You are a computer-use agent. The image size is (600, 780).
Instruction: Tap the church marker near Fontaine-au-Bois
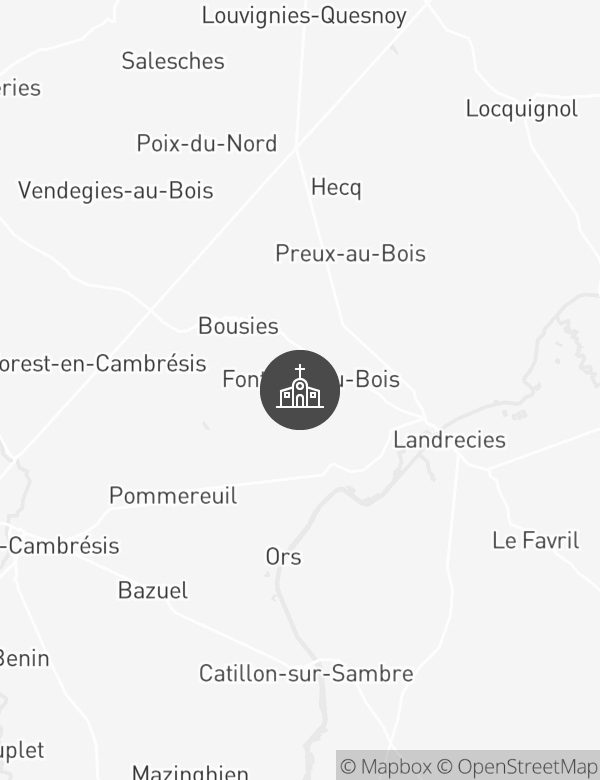point(300,390)
